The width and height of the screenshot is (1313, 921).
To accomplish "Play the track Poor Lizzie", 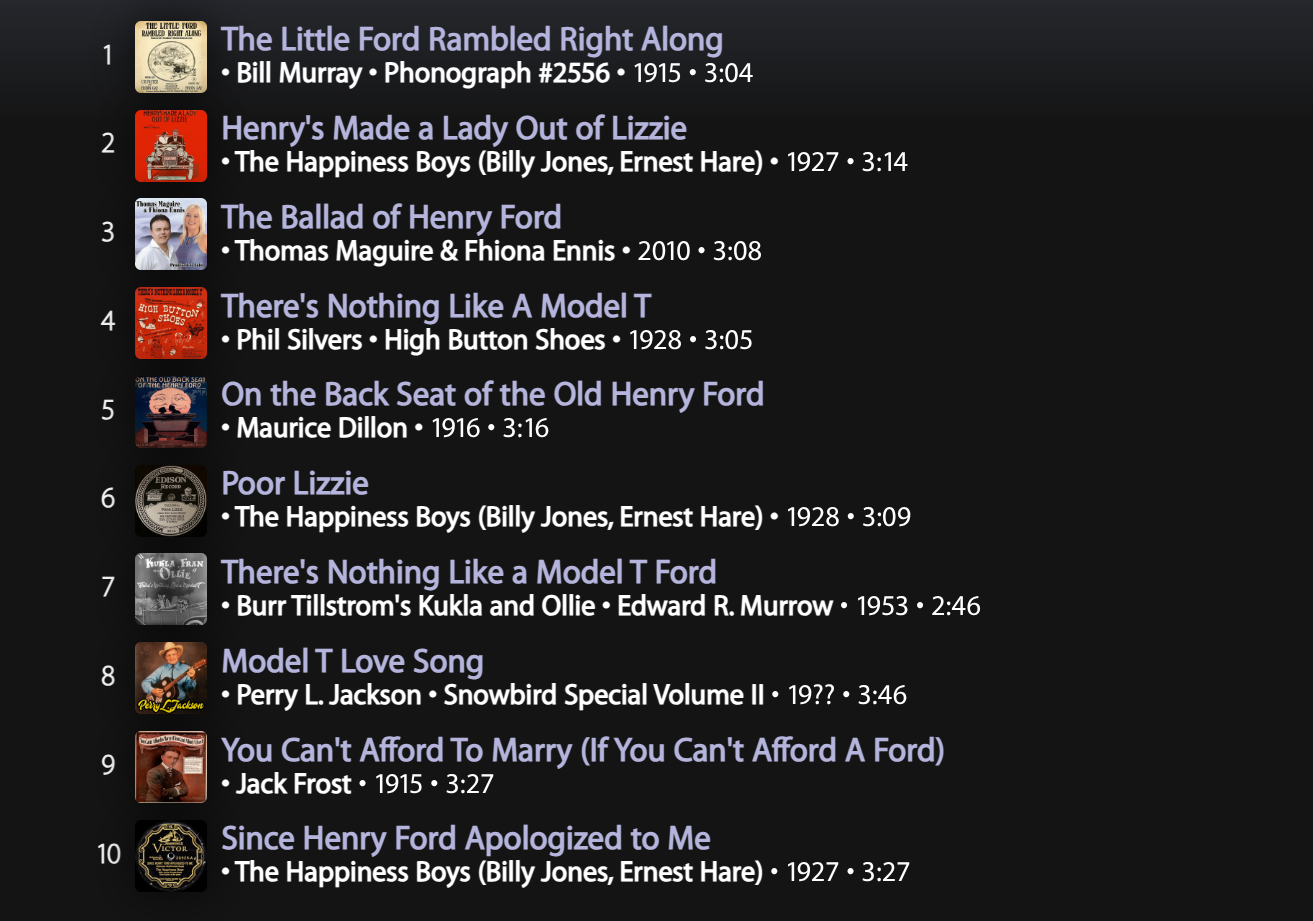I will tap(294, 483).
